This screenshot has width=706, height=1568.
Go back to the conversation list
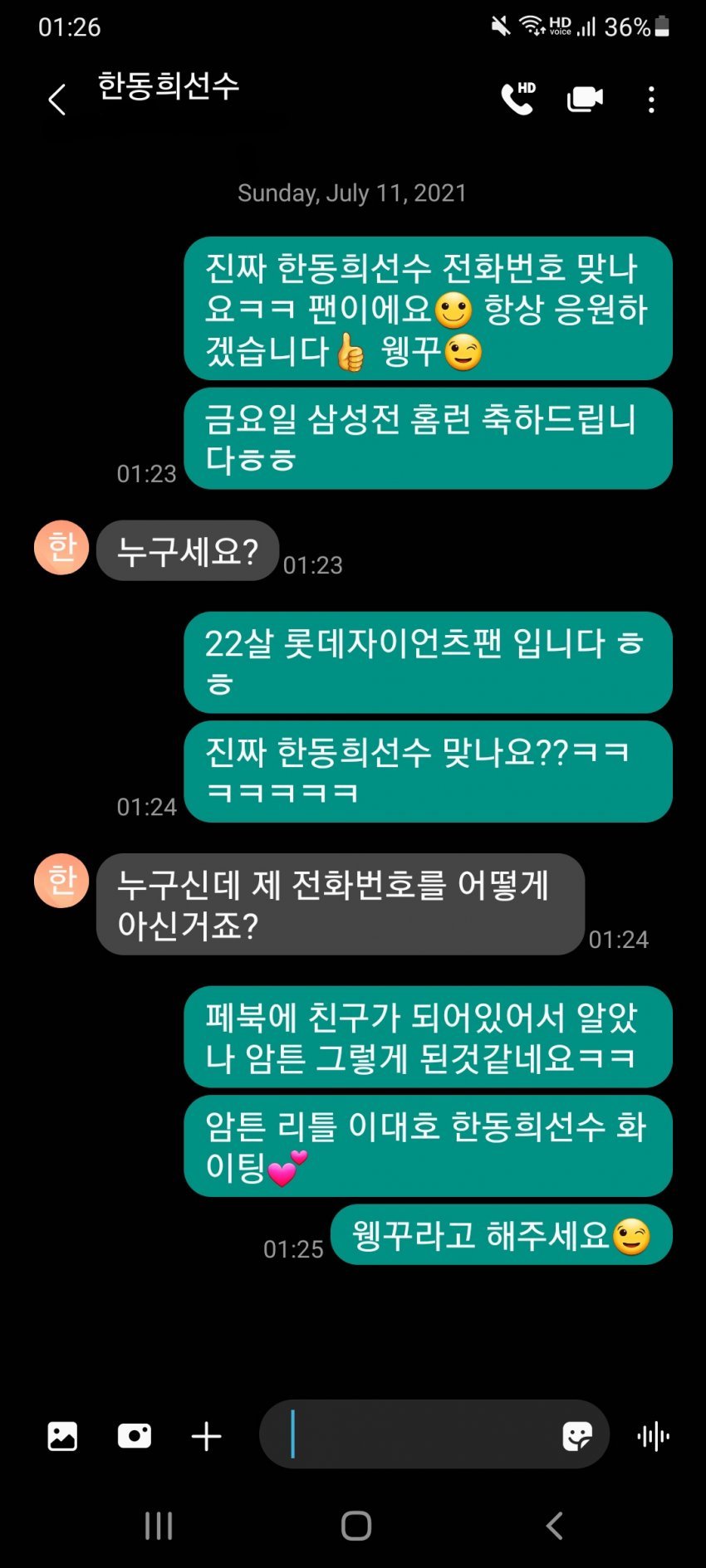[56, 100]
